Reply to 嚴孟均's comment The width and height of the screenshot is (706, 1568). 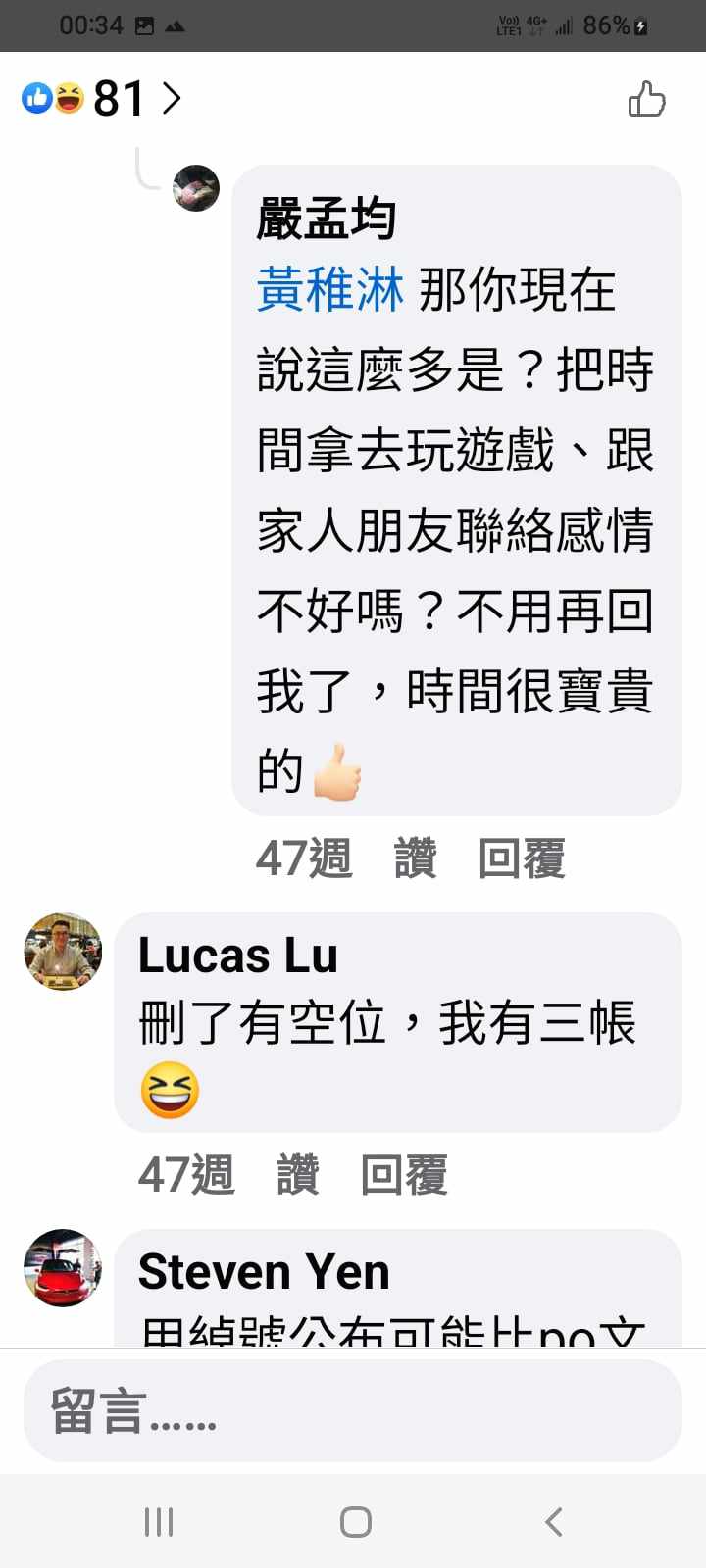(x=522, y=858)
